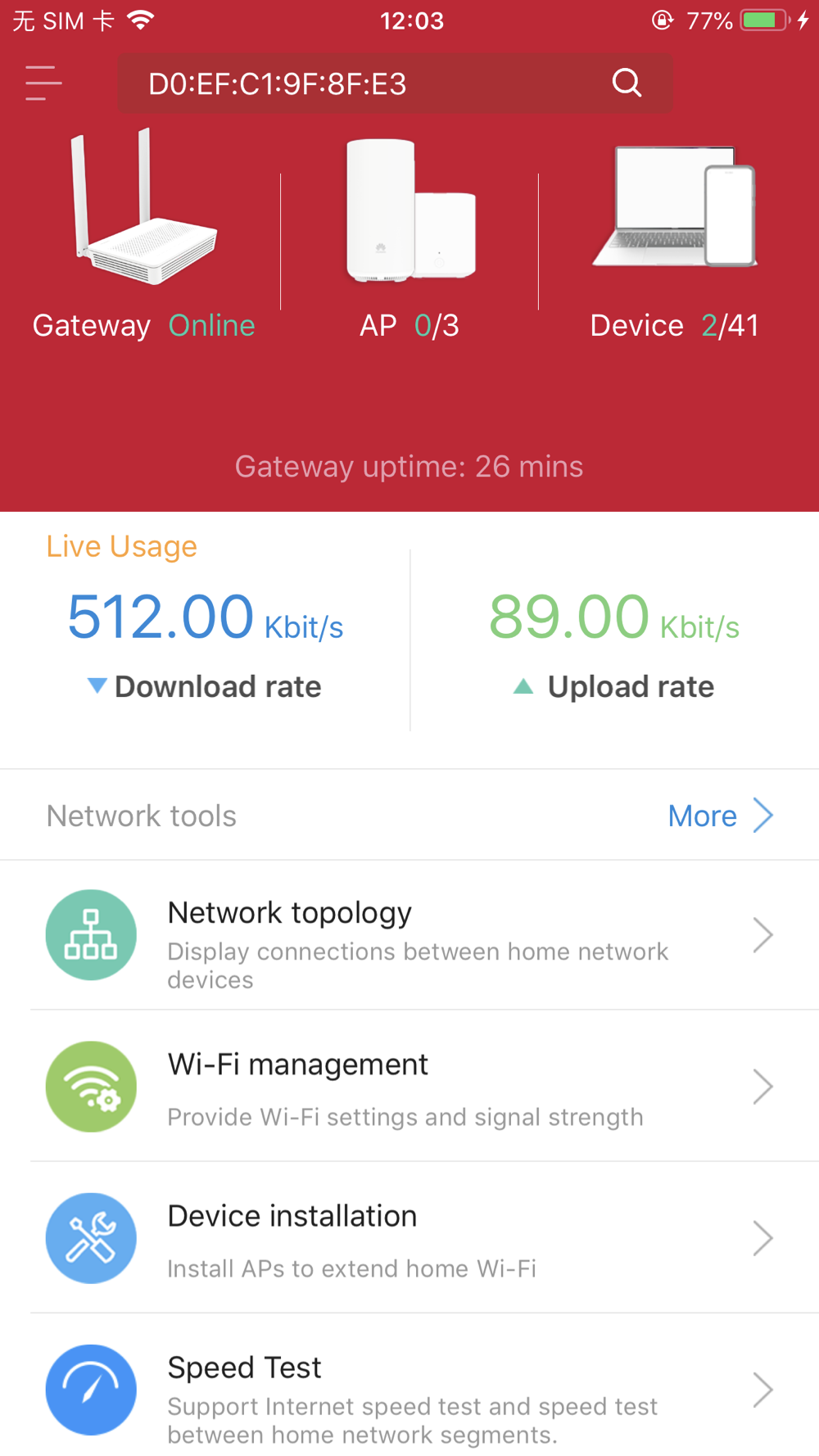This screenshot has width=819, height=1456.
Task: Launch the Speed Test tool
Action: pyautogui.click(x=409, y=1390)
